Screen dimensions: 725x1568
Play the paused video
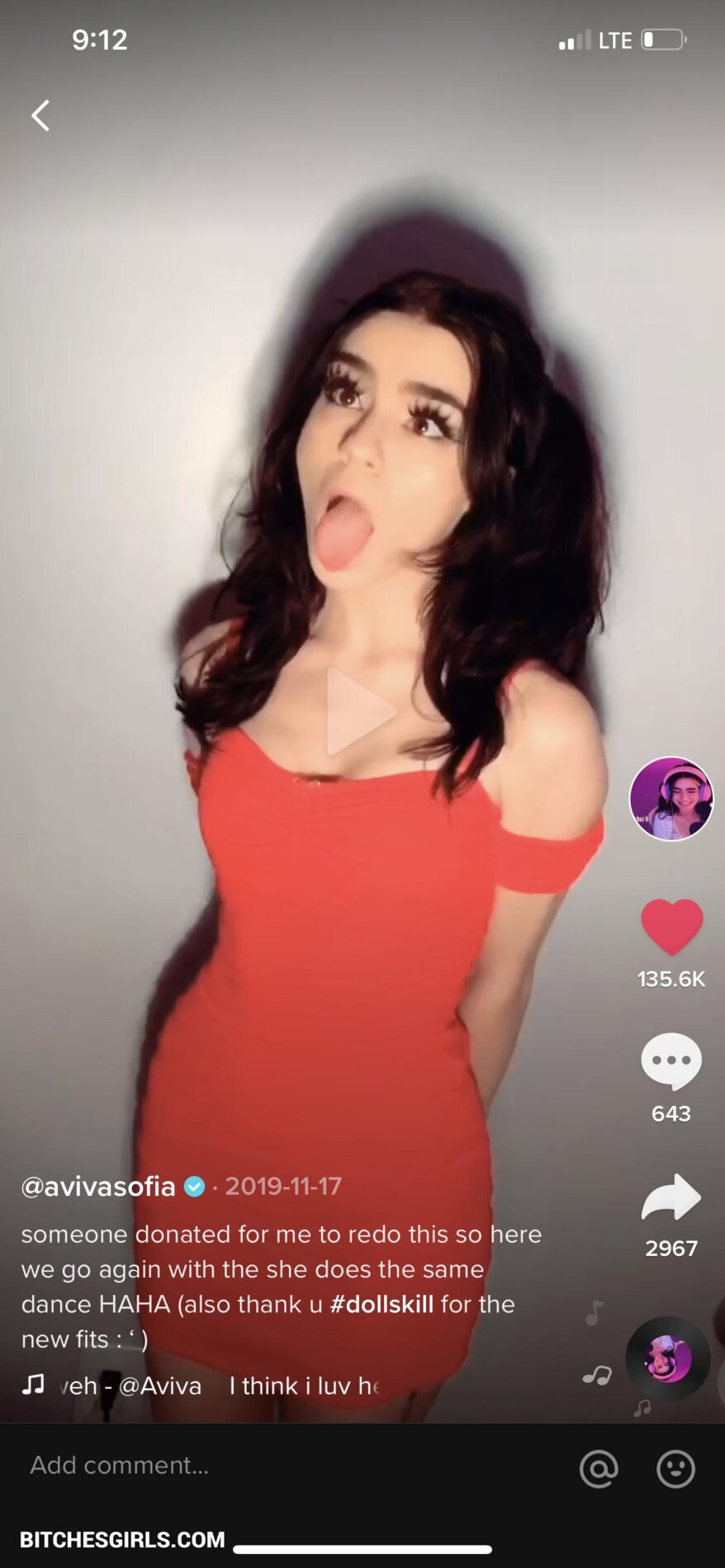tap(361, 711)
